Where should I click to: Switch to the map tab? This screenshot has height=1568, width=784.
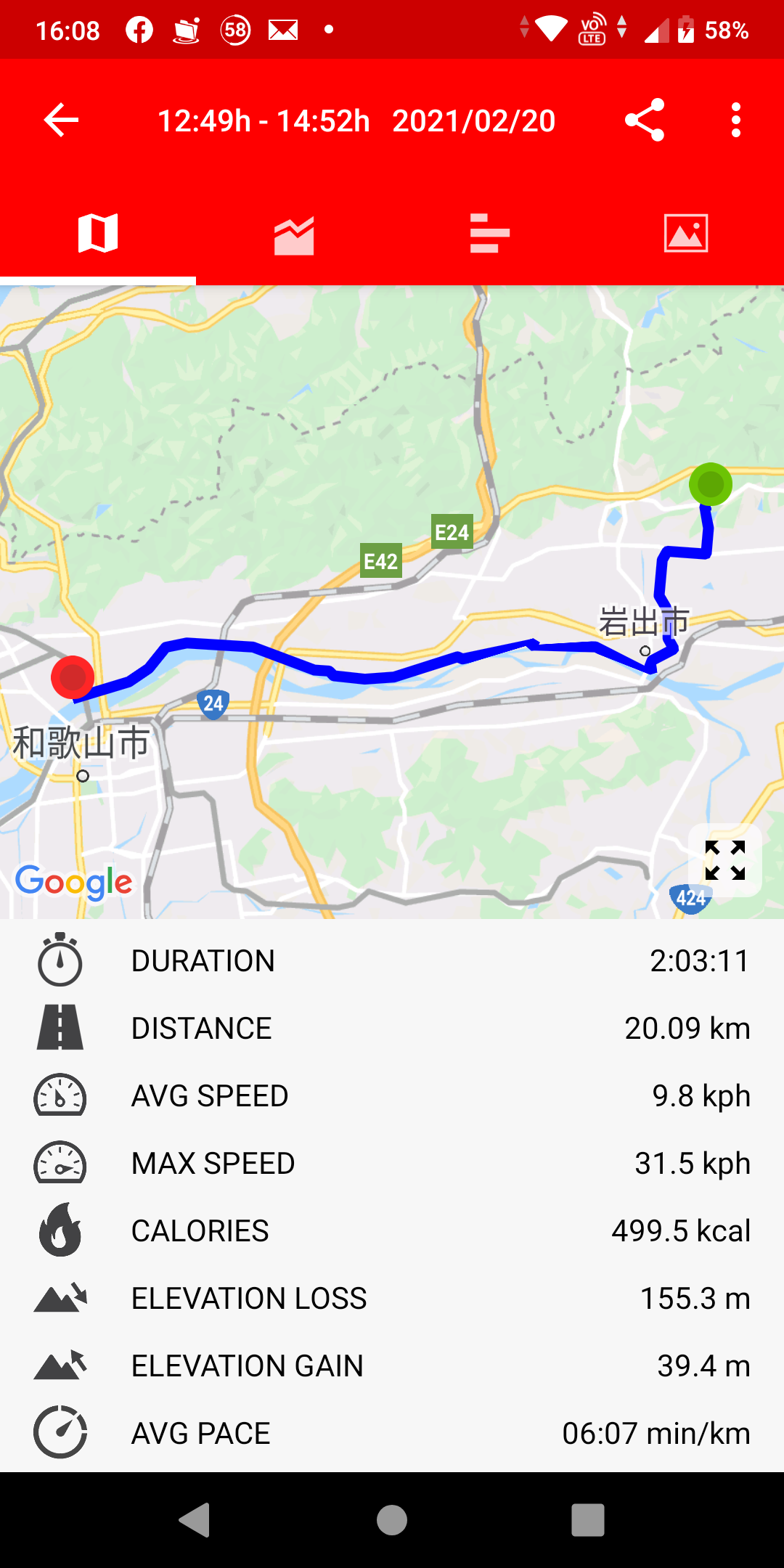coord(98,233)
